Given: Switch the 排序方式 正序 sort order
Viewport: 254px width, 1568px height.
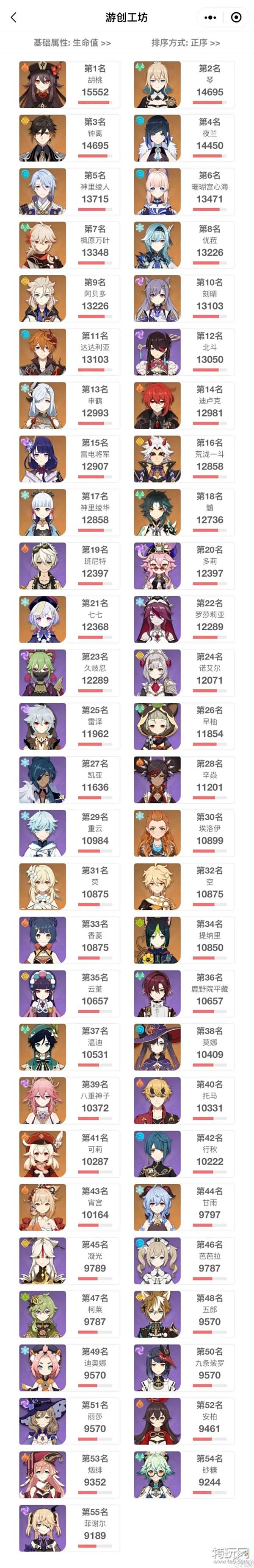Looking at the screenshot, I should pyautogui.click(x=185, y=43).
